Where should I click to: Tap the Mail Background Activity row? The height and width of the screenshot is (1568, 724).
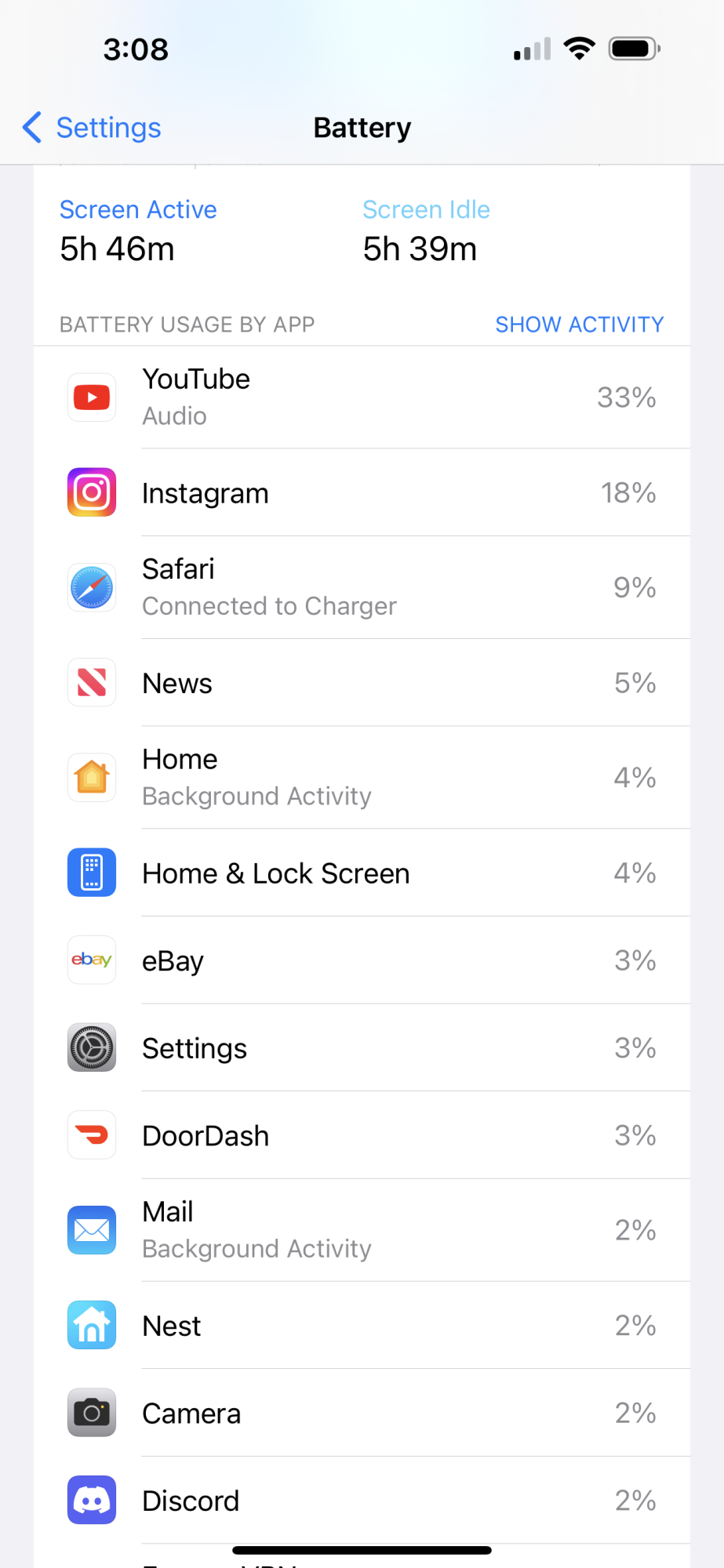pyautogui.click(x=362, y=1230)
